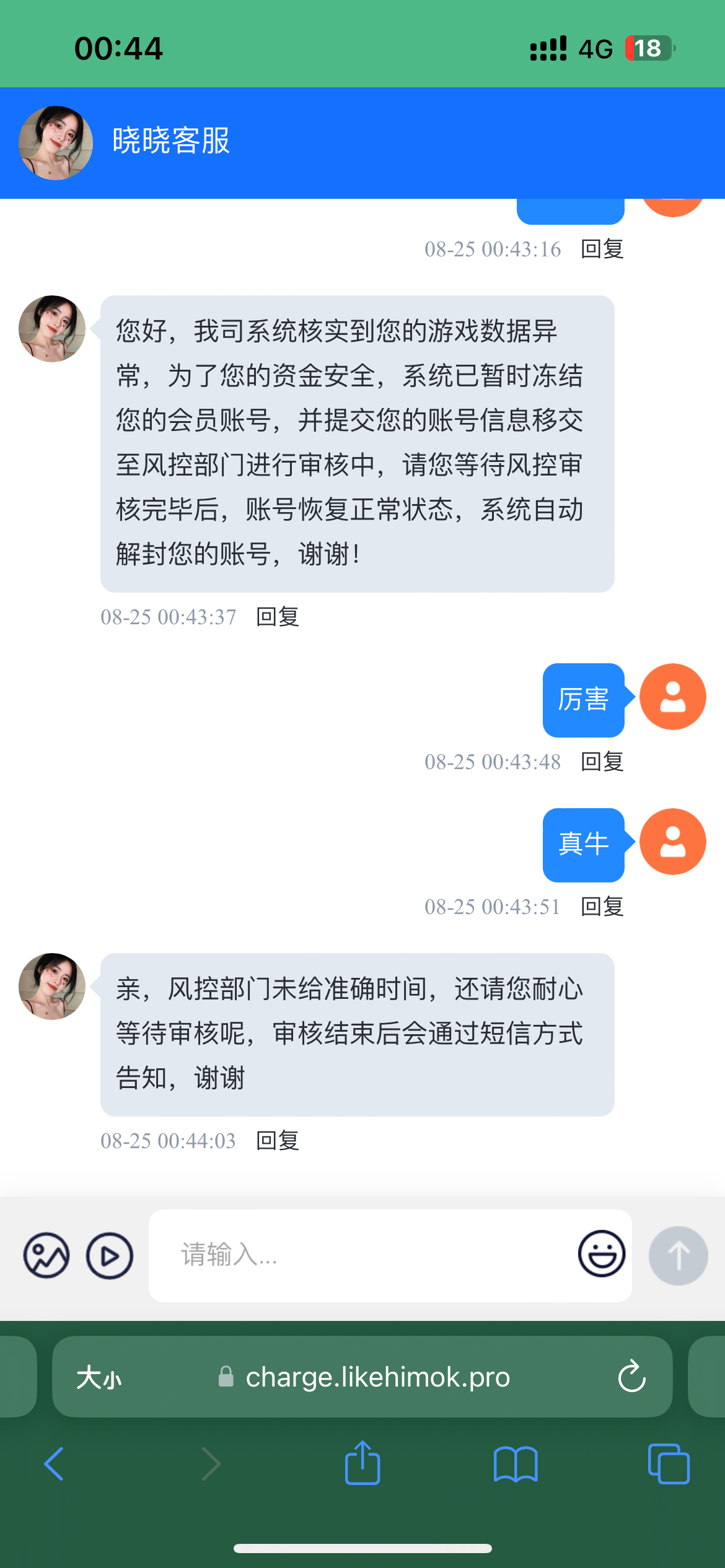725x1568 pixels.
Task: Tap 回复 next to the 真牛 message
Action: (x=601, y=907)
